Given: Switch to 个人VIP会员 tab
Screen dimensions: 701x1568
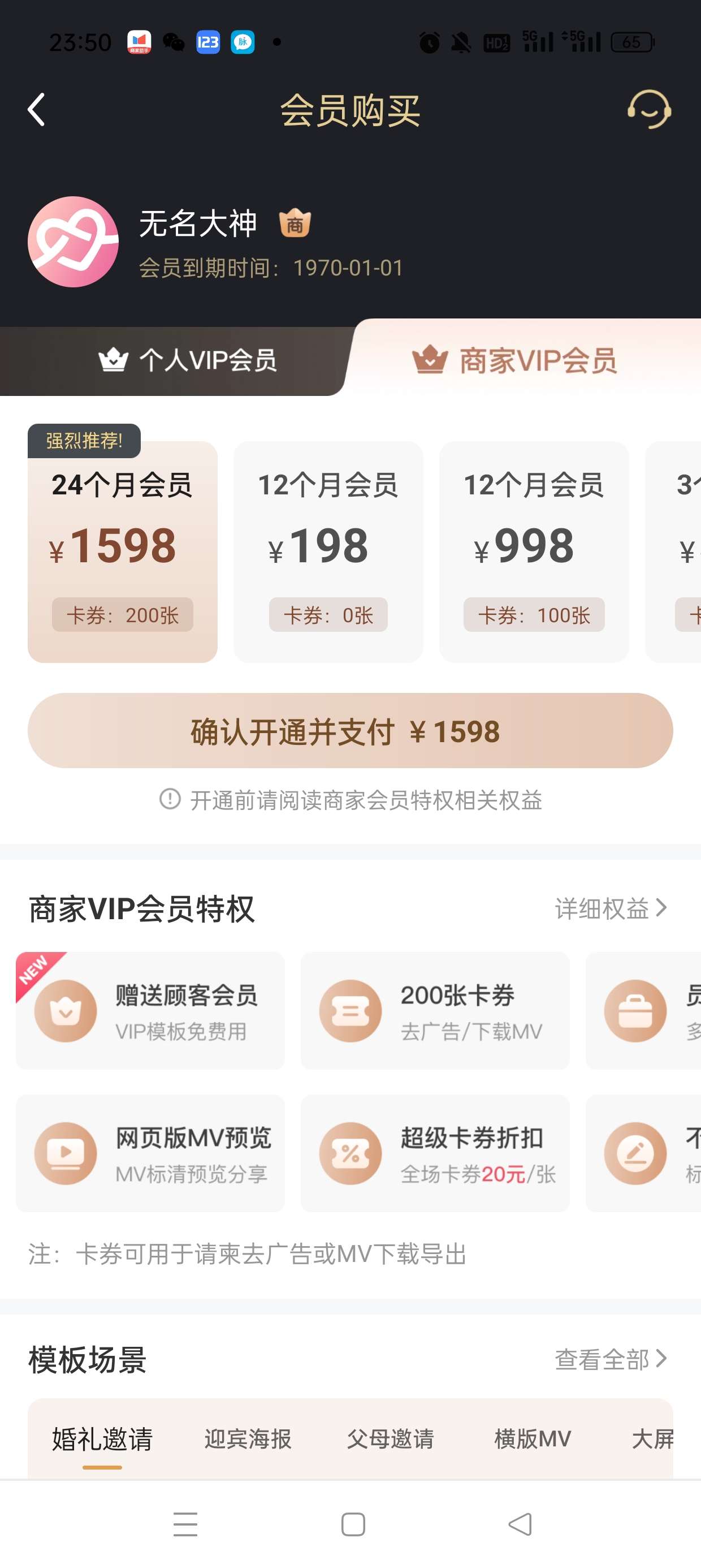Looking at the screenshot, I should pos(187,360).
